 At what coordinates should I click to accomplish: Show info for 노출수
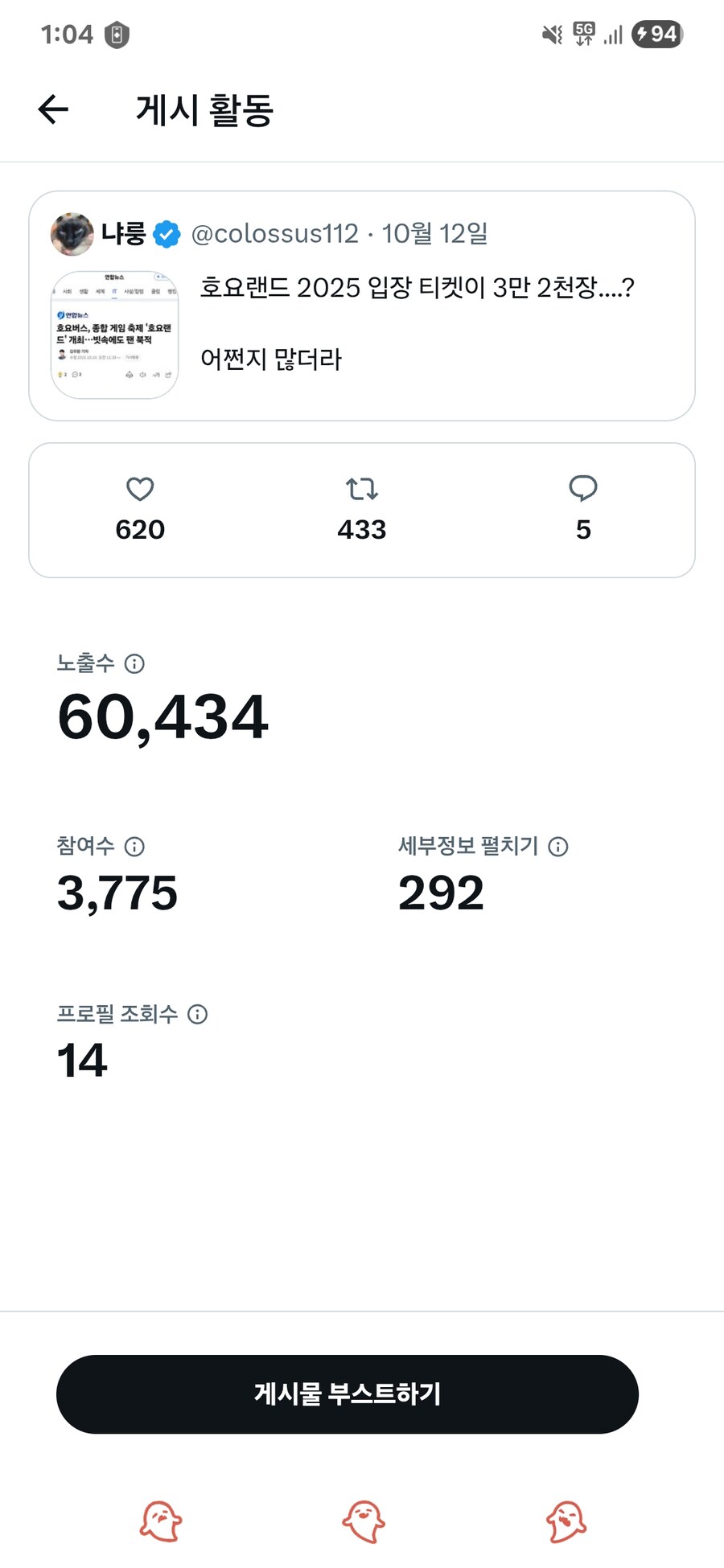(135, 663)
